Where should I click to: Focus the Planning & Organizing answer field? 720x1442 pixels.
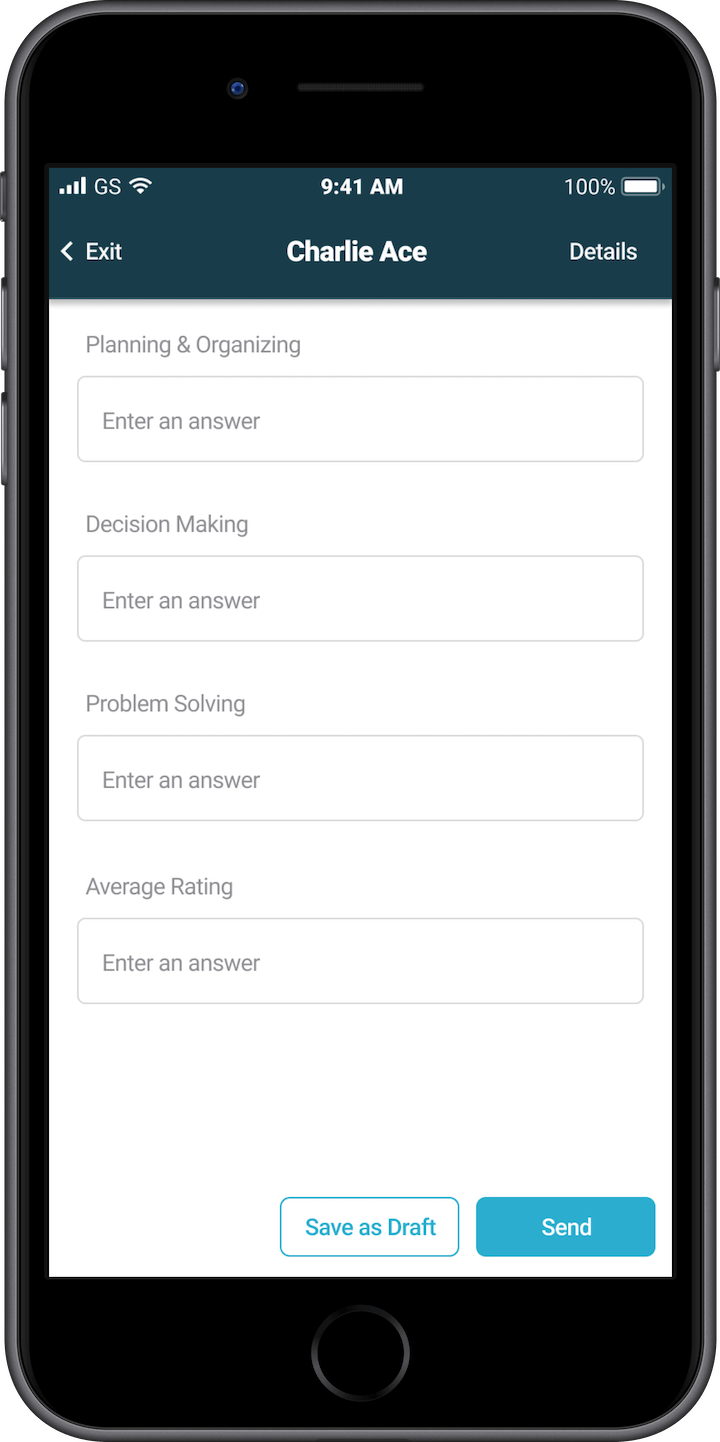tap(360, 419)
